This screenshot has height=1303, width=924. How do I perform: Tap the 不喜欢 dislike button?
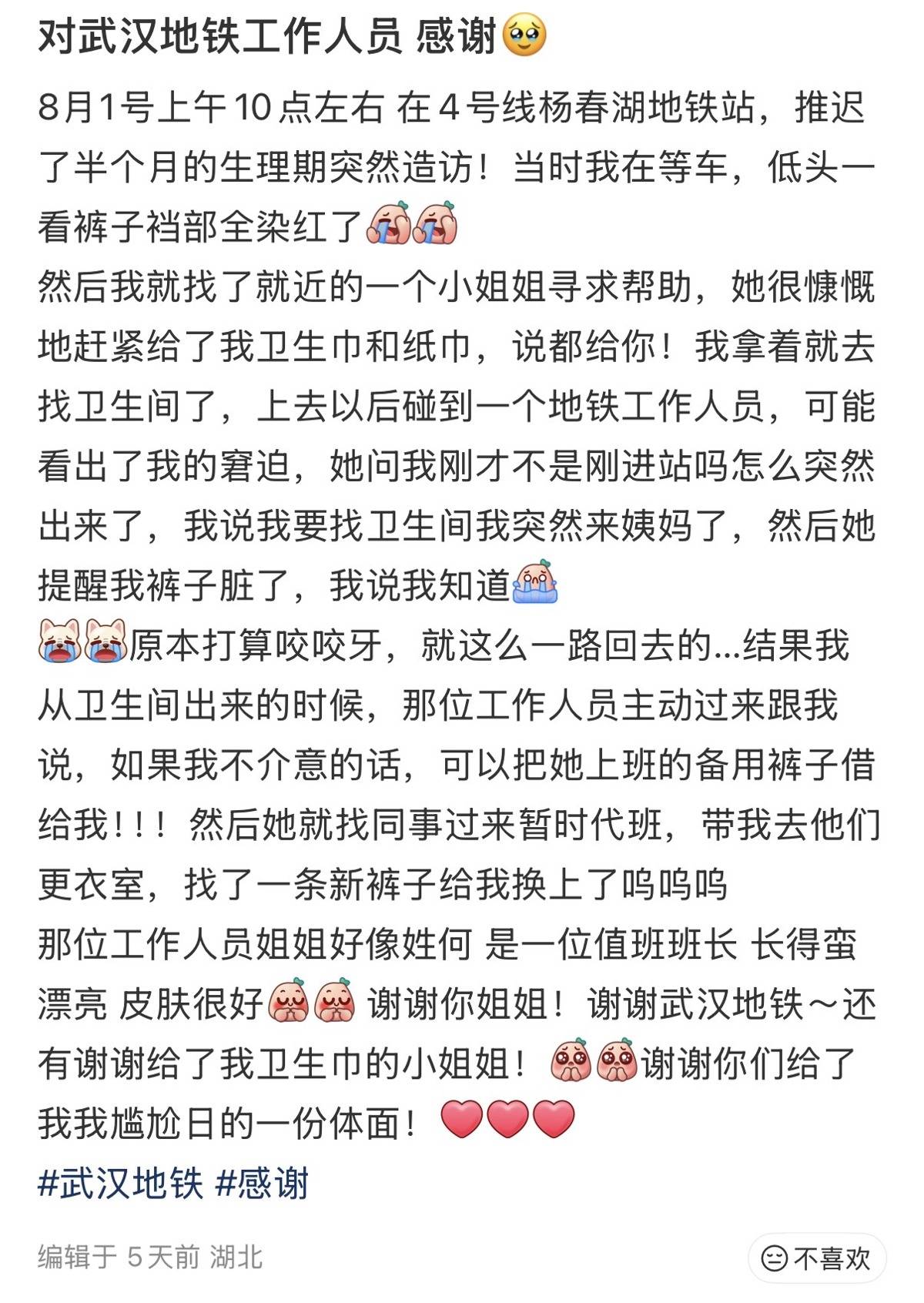pyautogui.click(x=816, y=1258)
